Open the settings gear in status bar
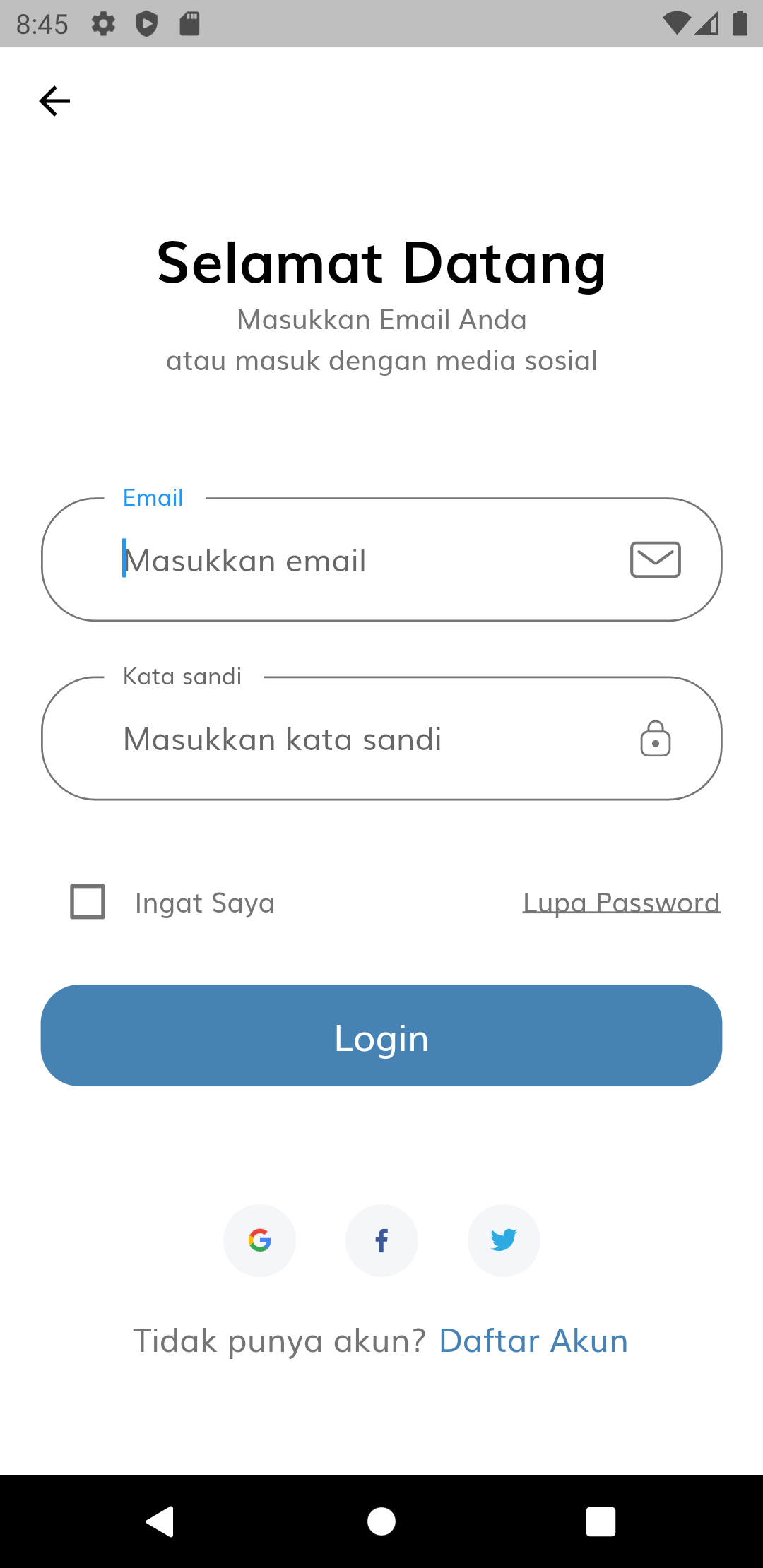 point(103,23)
